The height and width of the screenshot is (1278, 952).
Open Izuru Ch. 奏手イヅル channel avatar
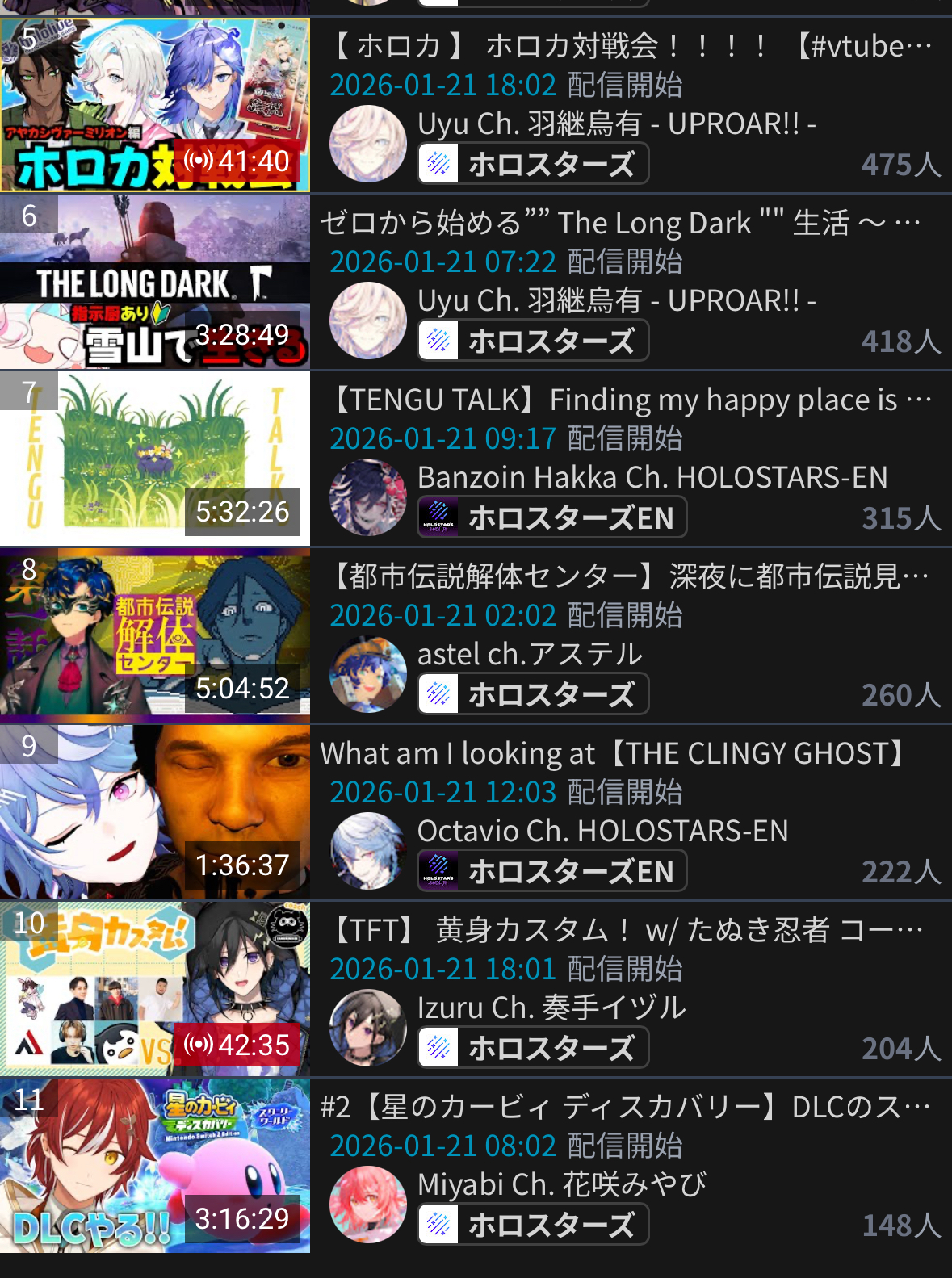click(x=368, y=1028)
